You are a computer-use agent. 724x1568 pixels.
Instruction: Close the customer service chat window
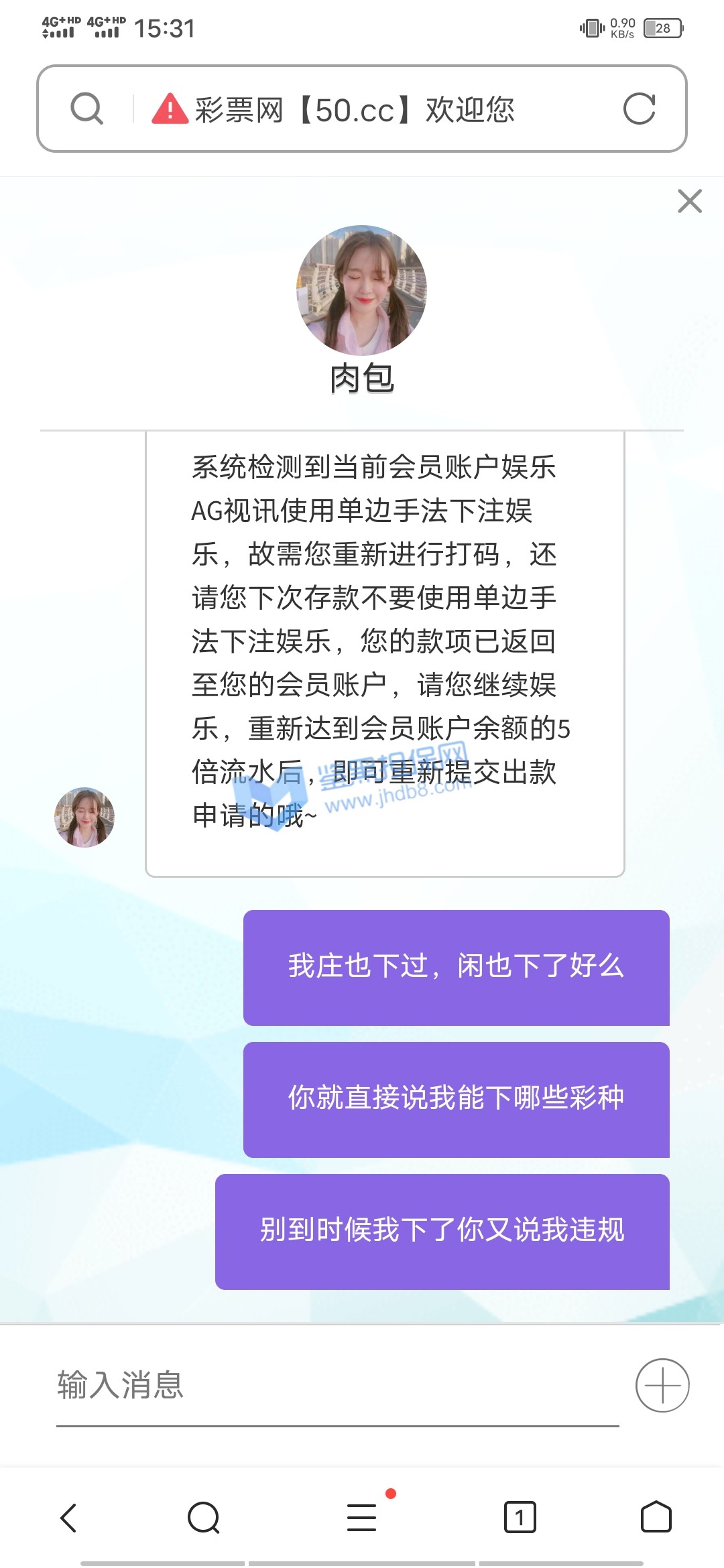pyautogui.click(x=689, y=201)
